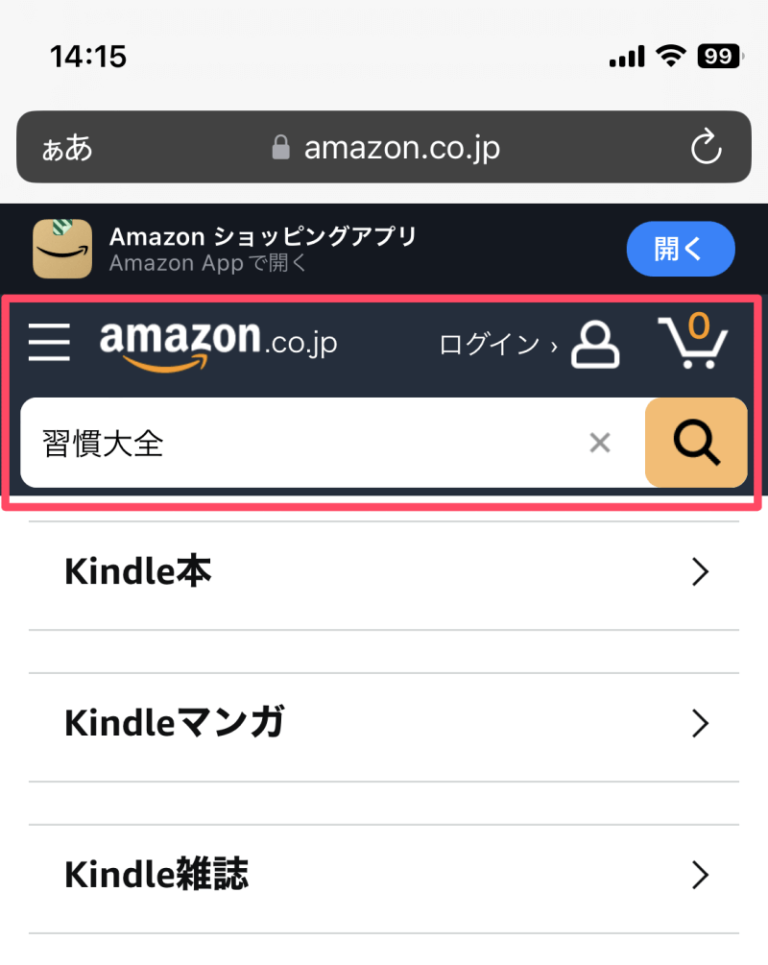Clear the search field with the X

pos(599,442)
